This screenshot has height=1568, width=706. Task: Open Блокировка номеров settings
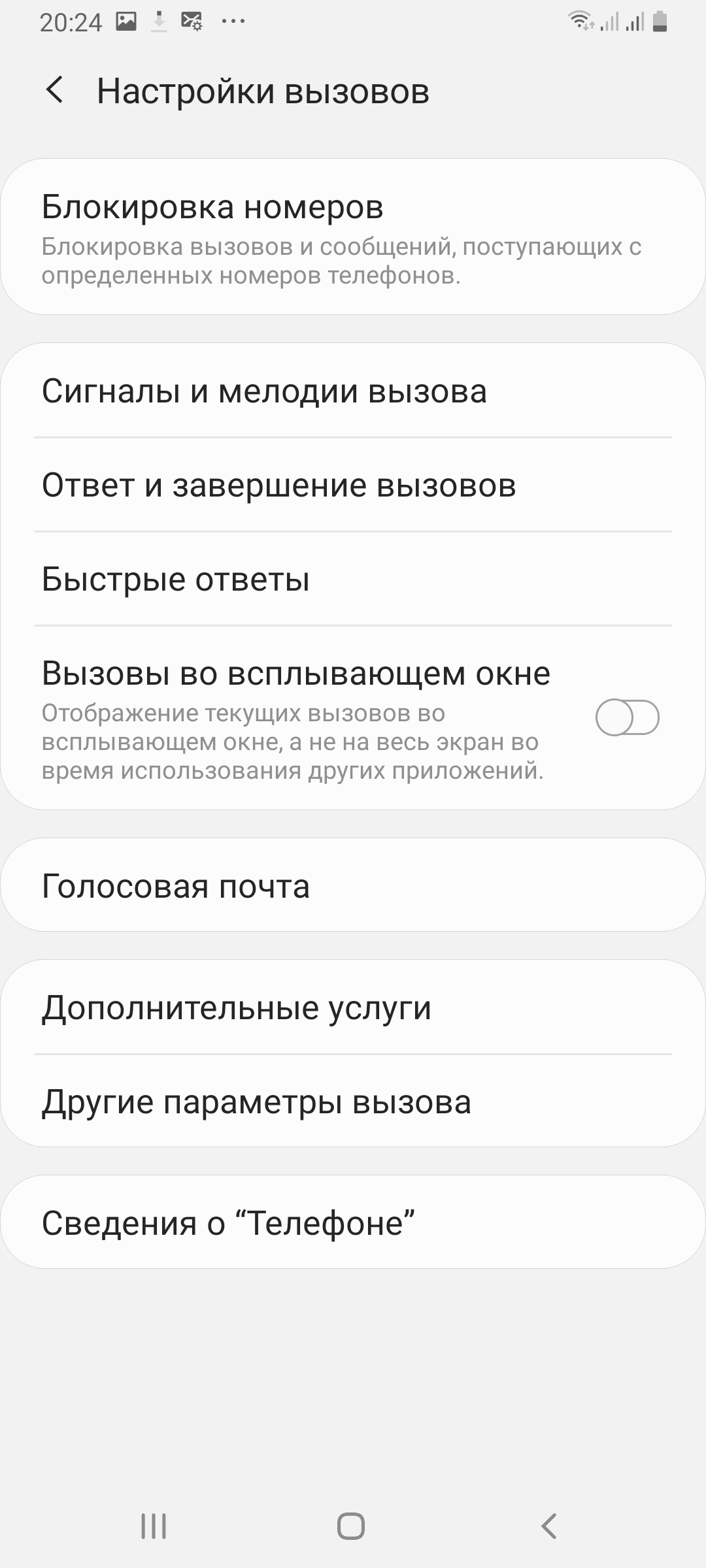click(353, 237)
